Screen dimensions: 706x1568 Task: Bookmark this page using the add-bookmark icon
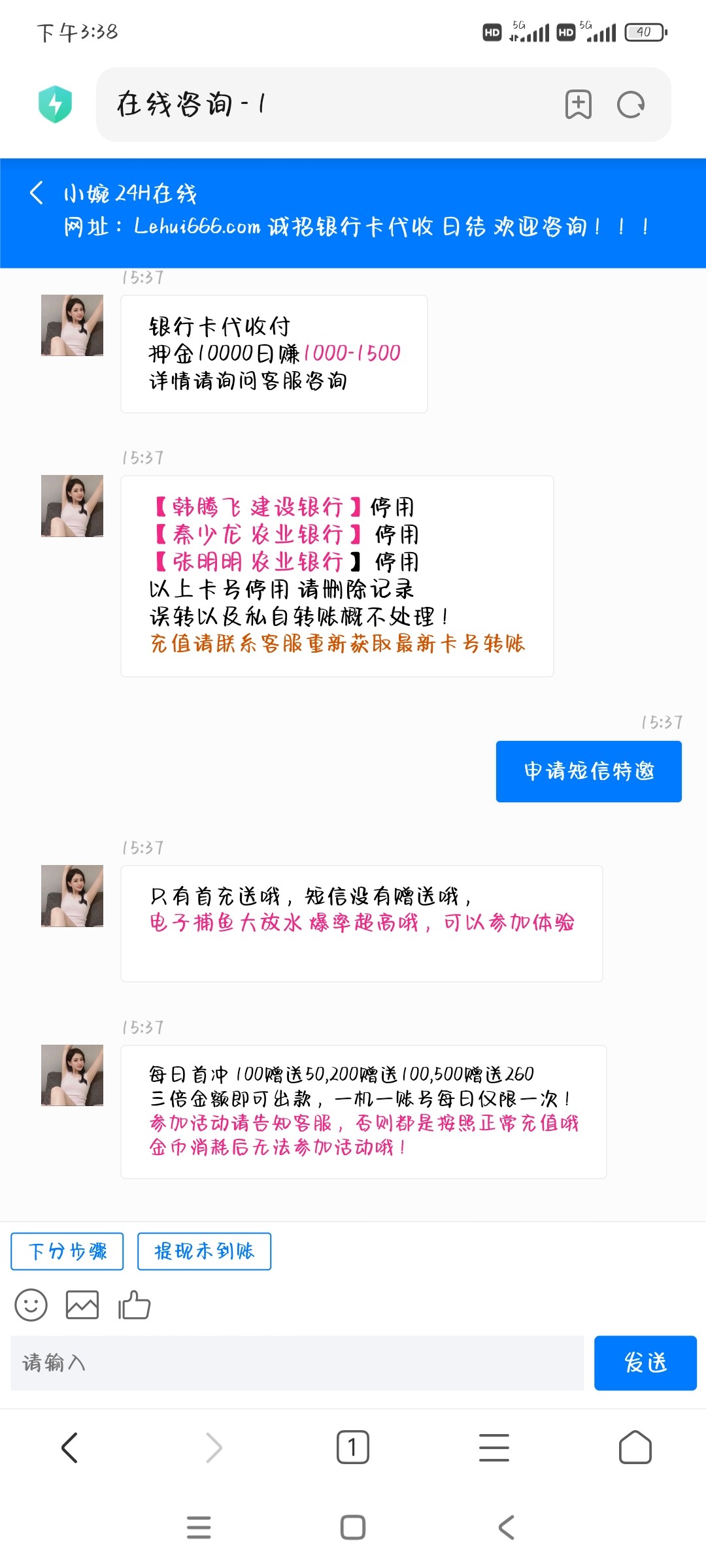[578, 105]
